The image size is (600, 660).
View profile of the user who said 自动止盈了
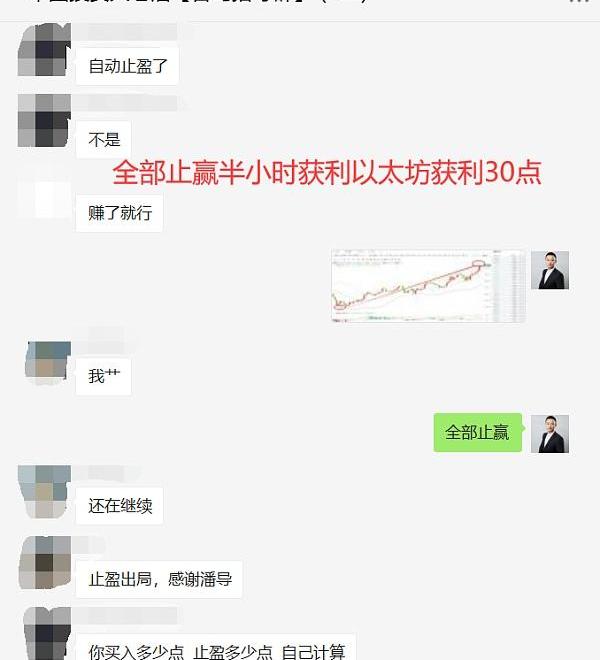point(43,52)
